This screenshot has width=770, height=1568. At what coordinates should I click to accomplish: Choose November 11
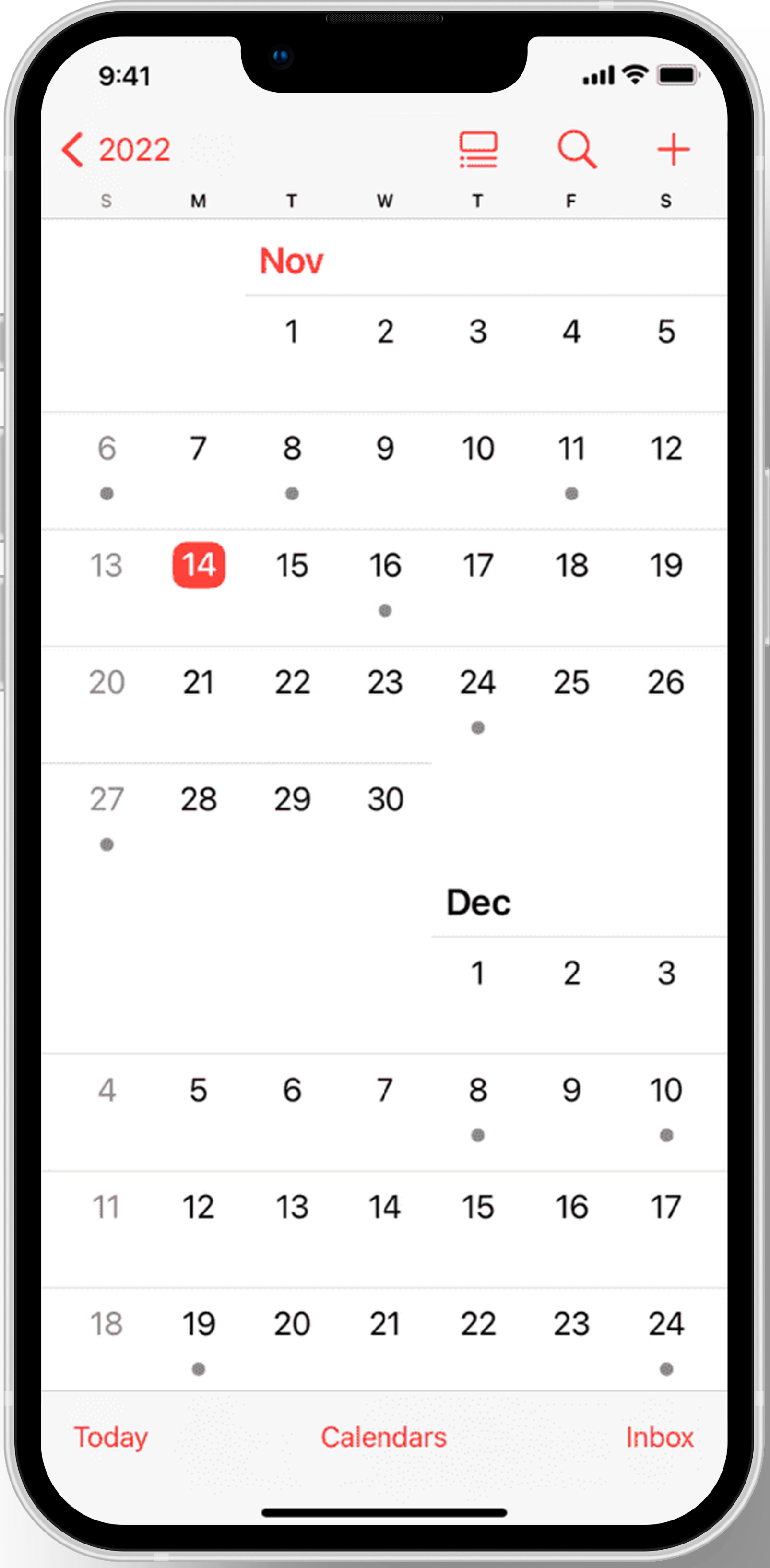click(571, 449)
